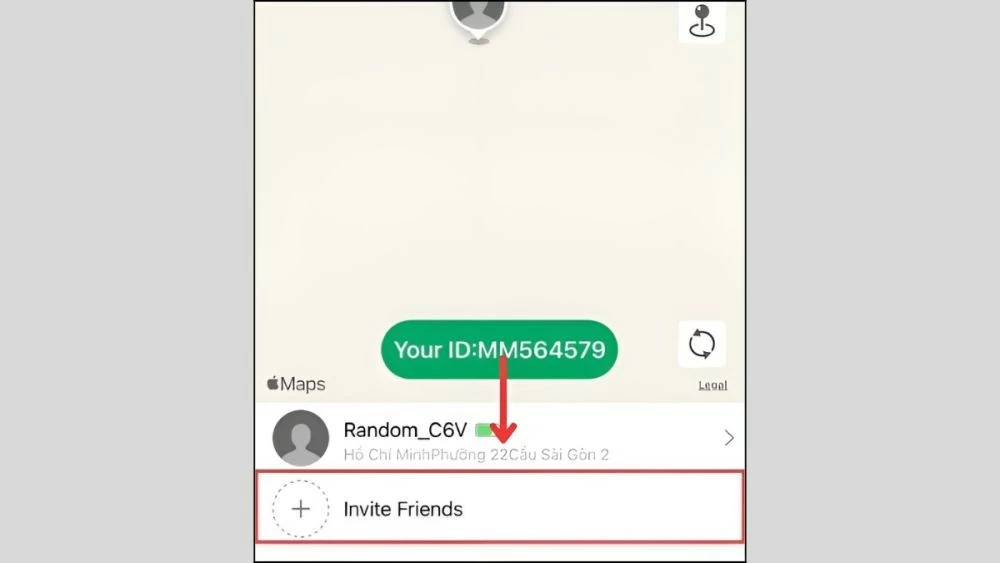Image resolution: width=1000 pixels, height=563 pixels.
Task: Tap the green Your ID button
Action: [499, 350]
